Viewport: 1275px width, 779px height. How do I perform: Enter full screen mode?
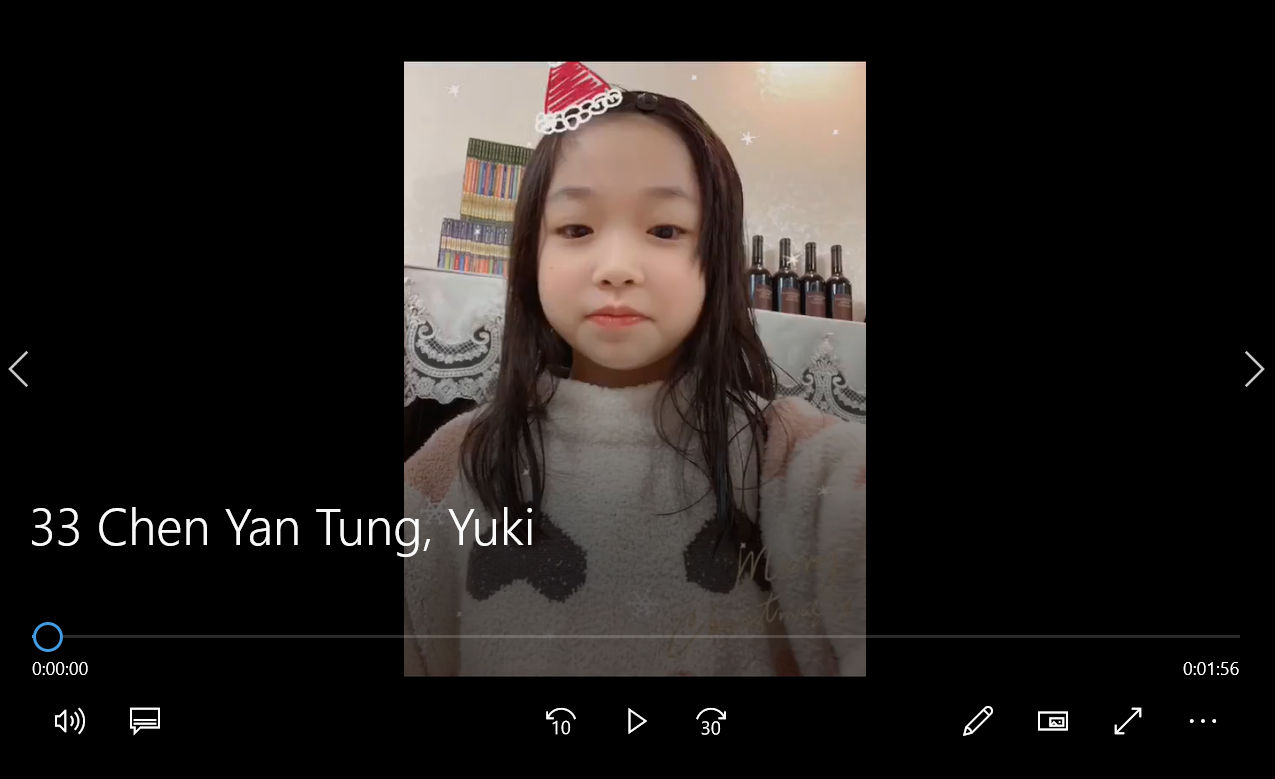1128,721
